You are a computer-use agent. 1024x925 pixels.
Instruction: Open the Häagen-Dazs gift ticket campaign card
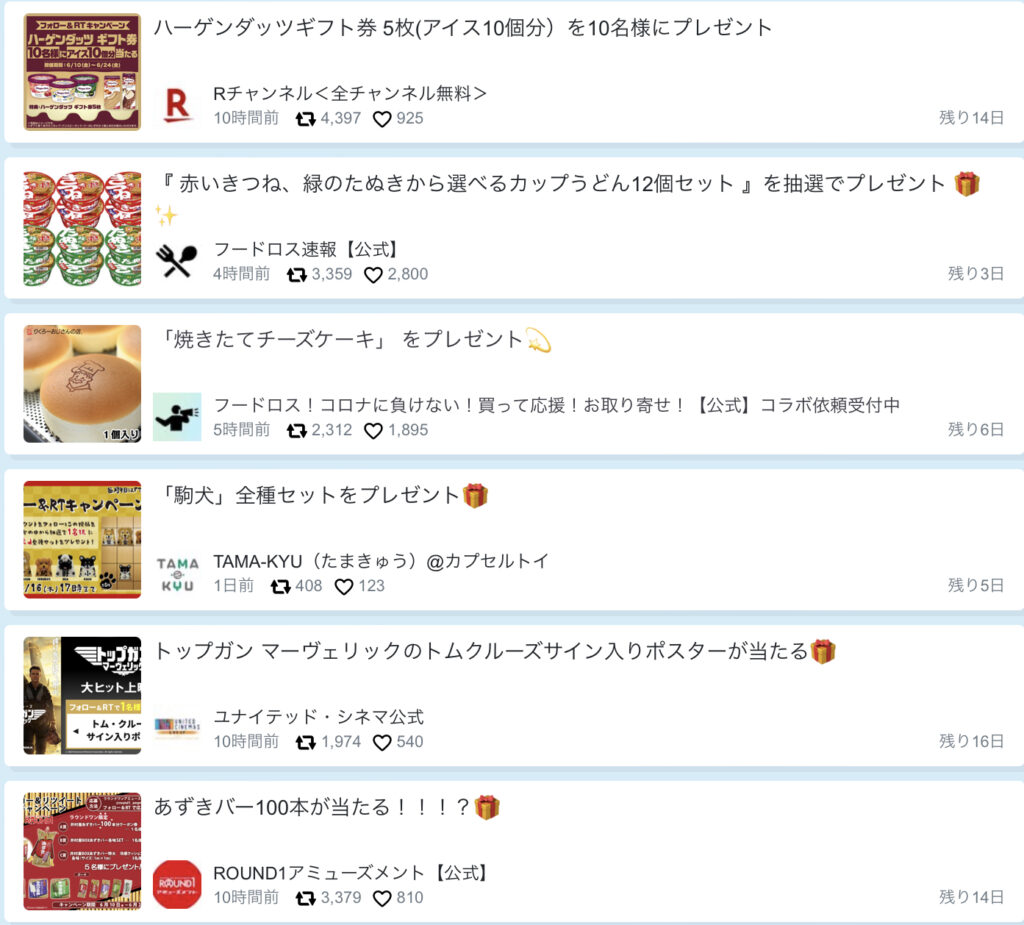coord(462,28)
